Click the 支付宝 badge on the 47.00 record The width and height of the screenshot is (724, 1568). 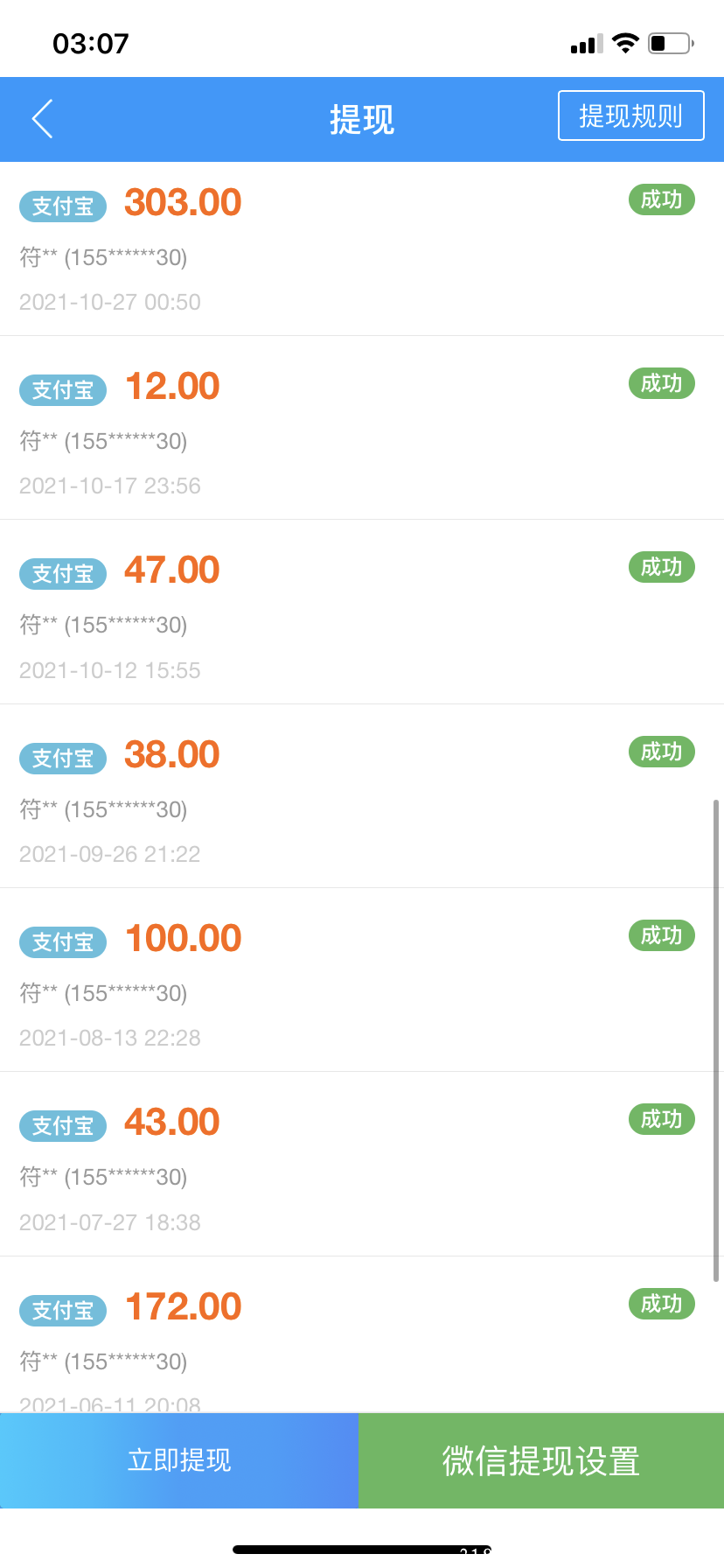[62, 574]
